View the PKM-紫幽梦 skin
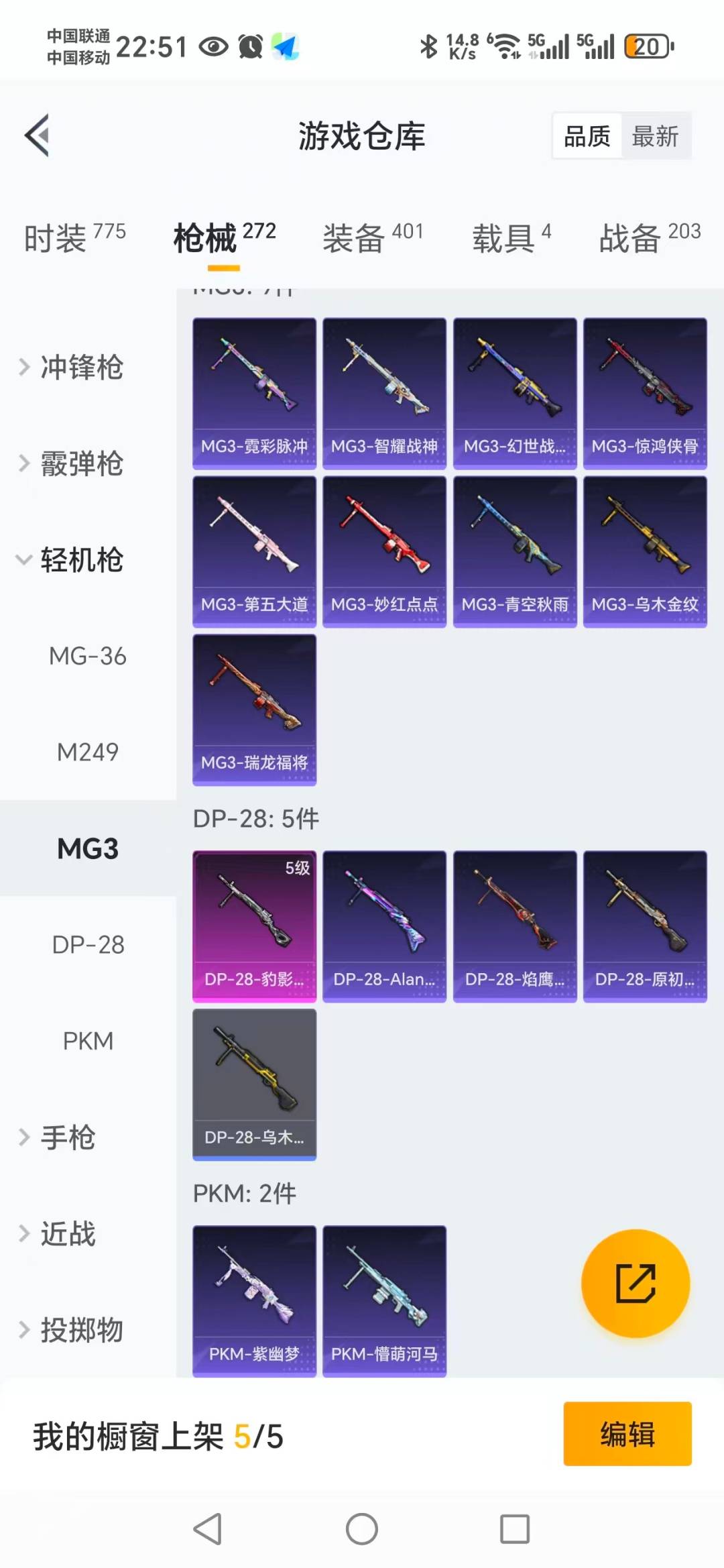This screenshot has width=724, height=1568. coord(254,1301)
